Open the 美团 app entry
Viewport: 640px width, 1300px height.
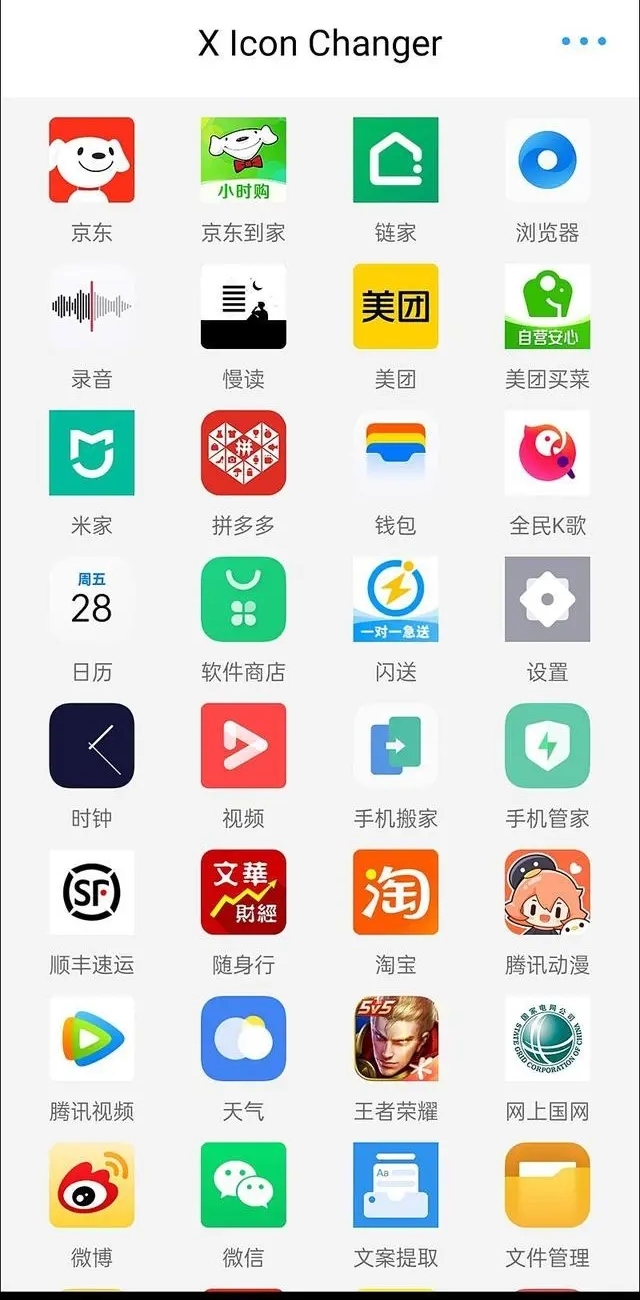396,306
